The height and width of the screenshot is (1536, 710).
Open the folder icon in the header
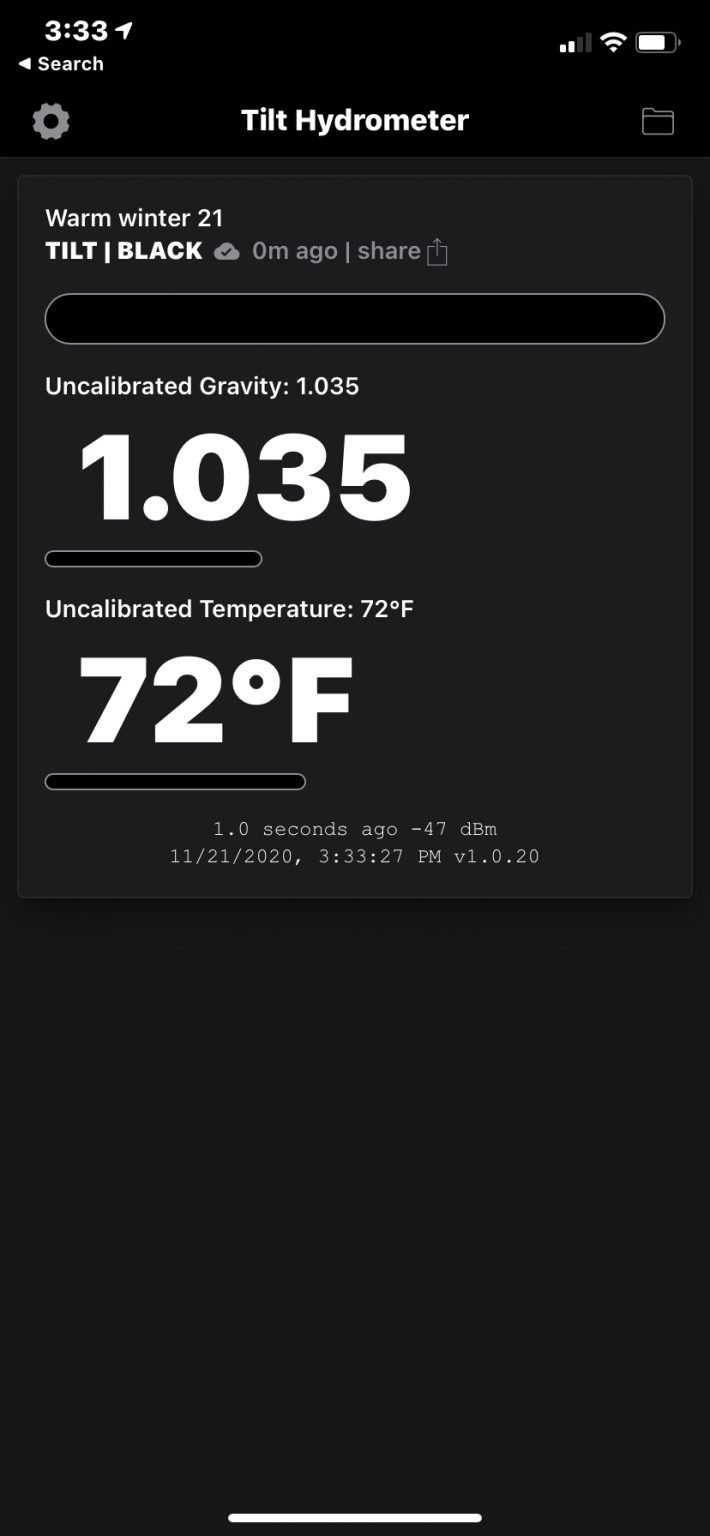pos(657,122)
